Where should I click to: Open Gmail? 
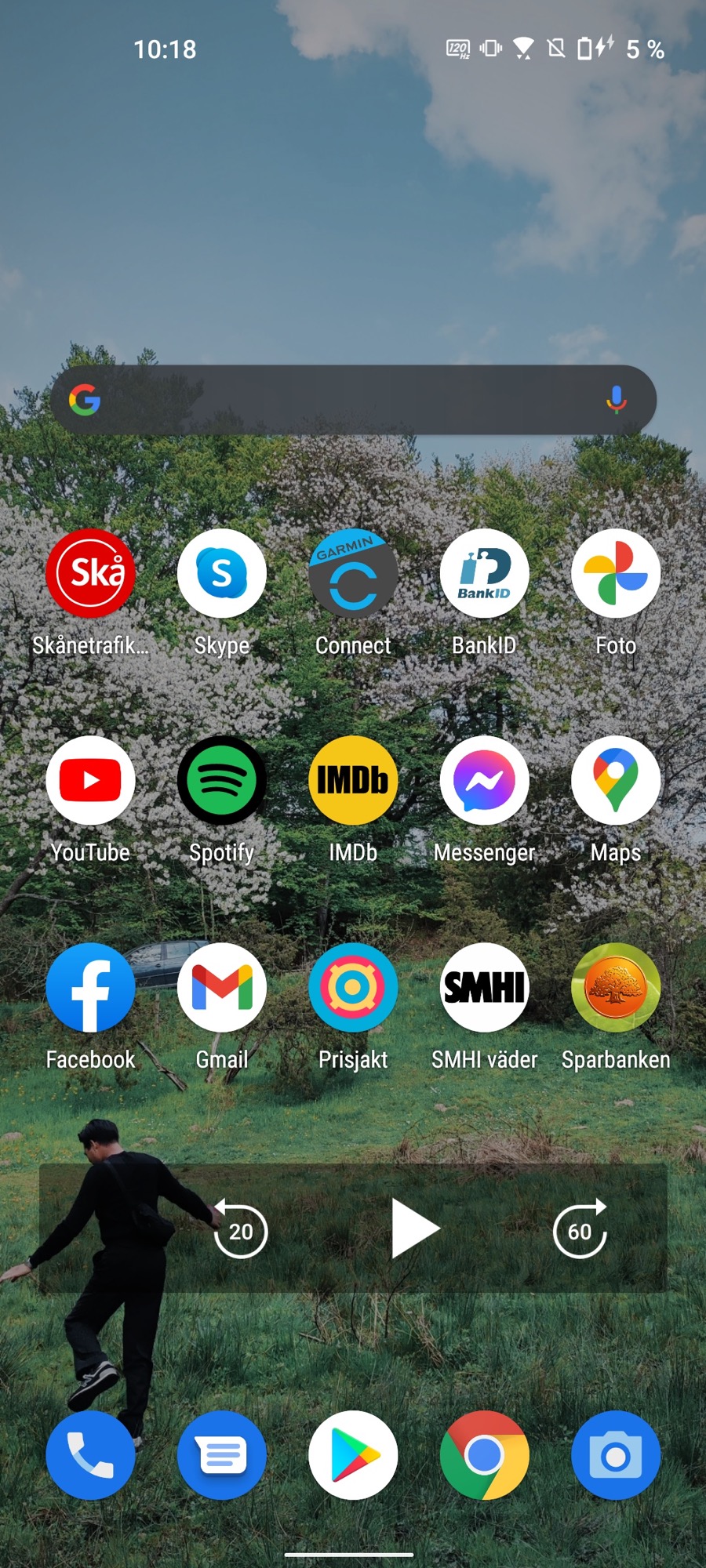[x=222, y=987]
